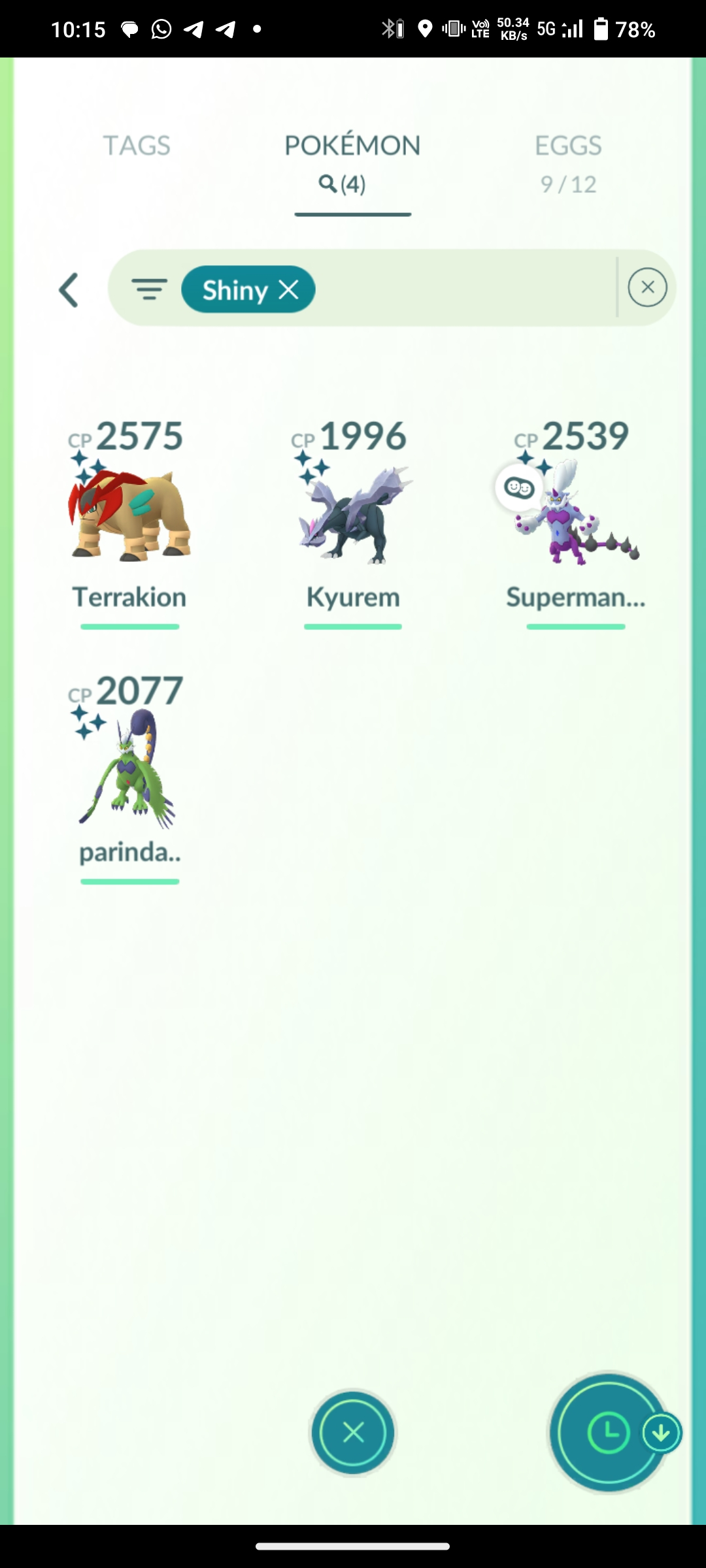This screenshot has height=1568, width=706.
Task: Remove the Shiny filter chip
Action: (289, 289)
